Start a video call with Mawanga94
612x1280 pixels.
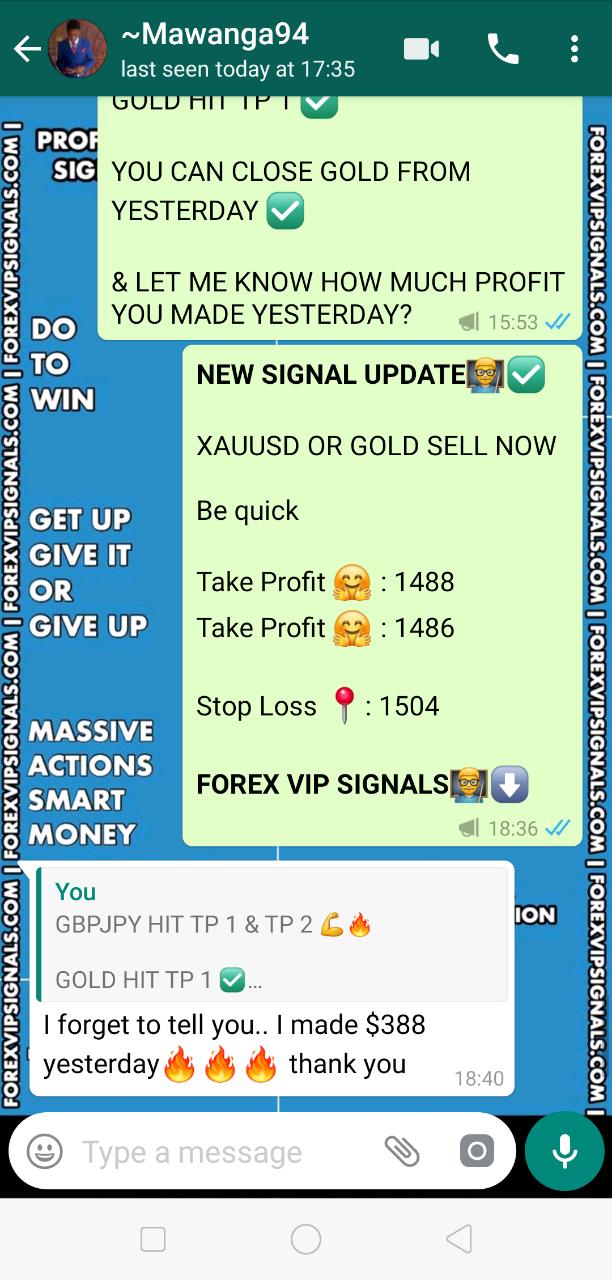point(422,49)
